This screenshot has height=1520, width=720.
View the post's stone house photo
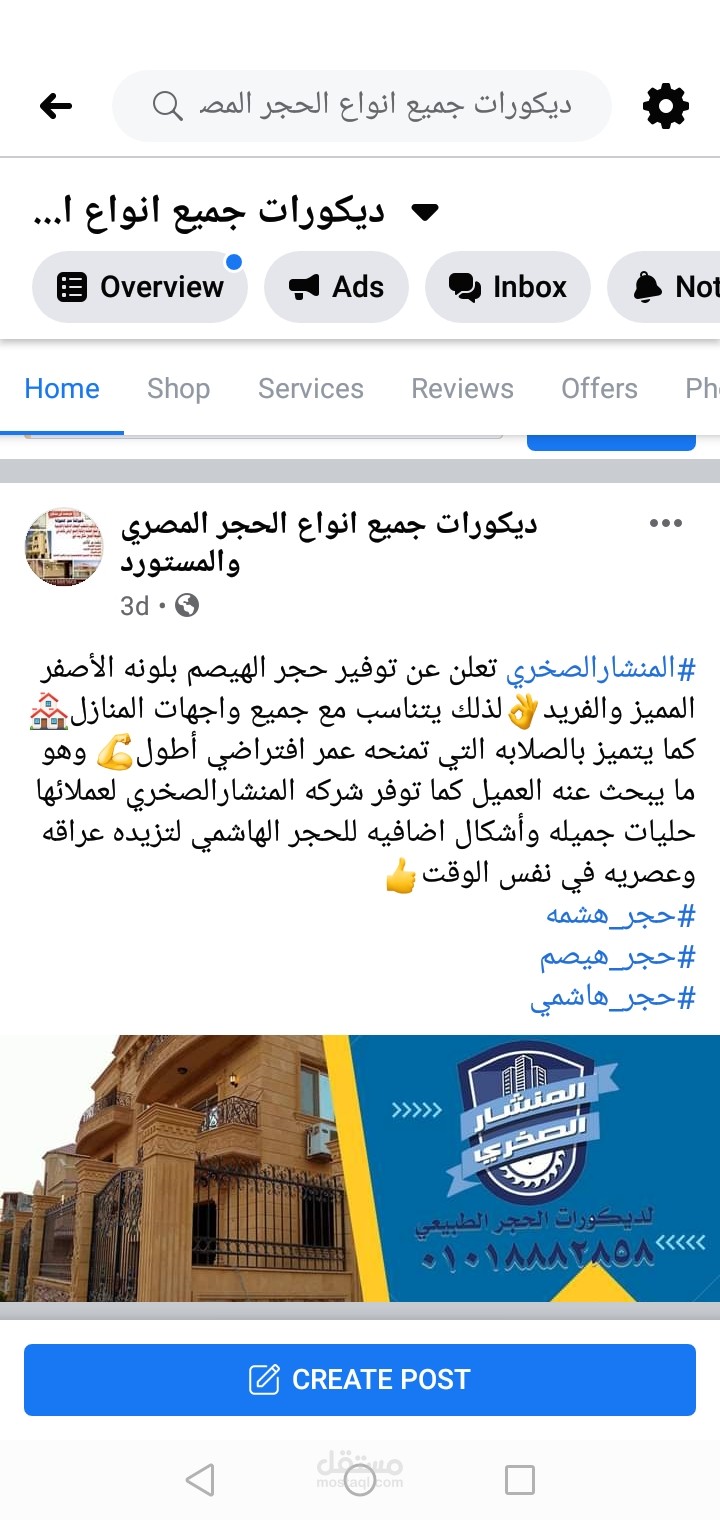pyautogui.click(x=360, y=1168)
